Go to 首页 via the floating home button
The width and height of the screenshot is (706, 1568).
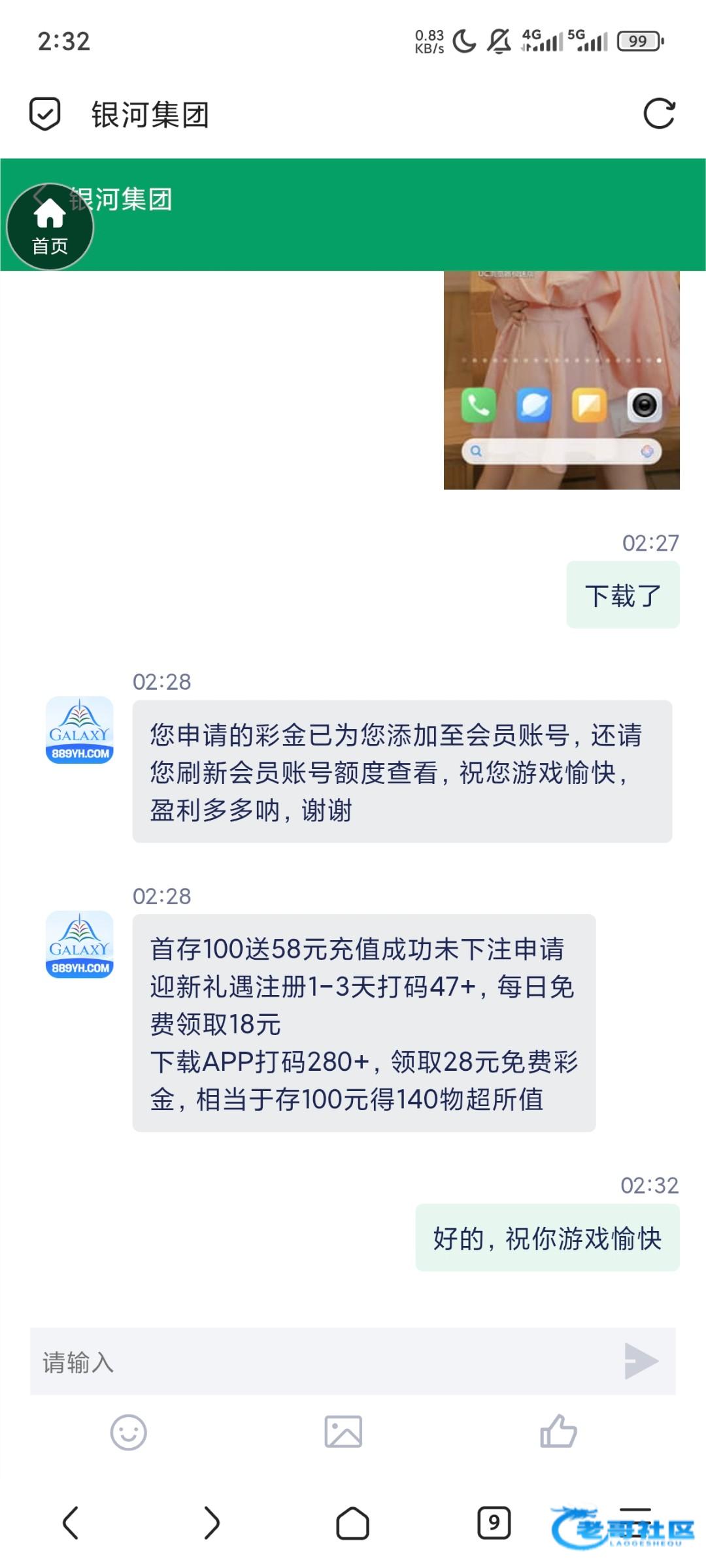(50, 227)
